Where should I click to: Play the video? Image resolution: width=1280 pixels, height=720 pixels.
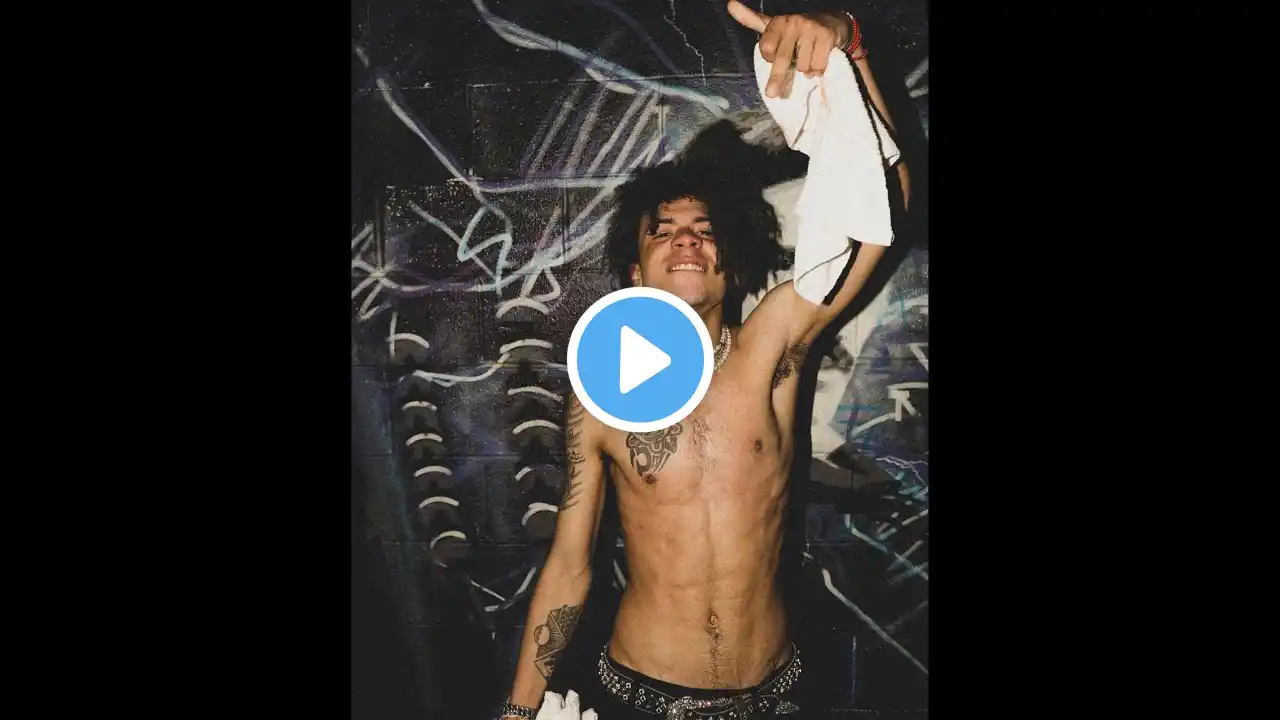640,360
